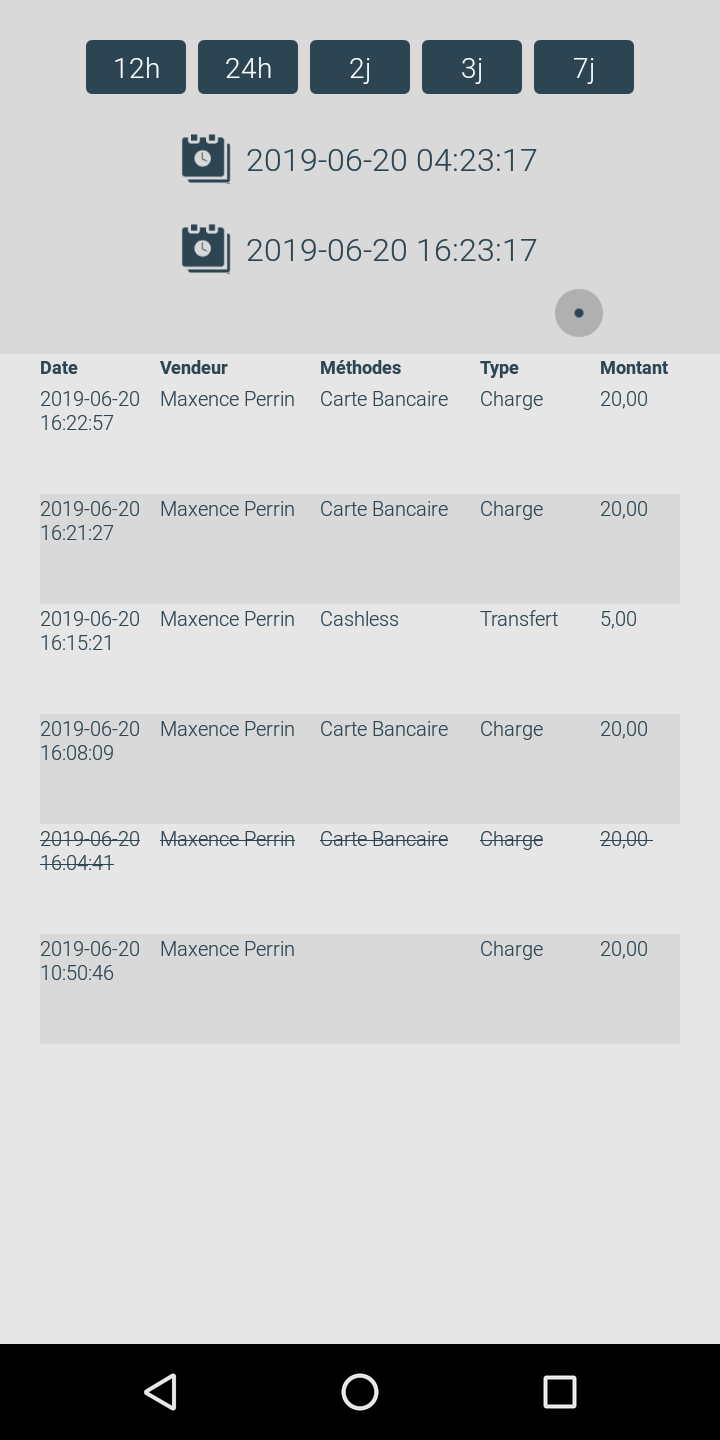
Task: Go back with the system back button
Action: point(160,1391)
